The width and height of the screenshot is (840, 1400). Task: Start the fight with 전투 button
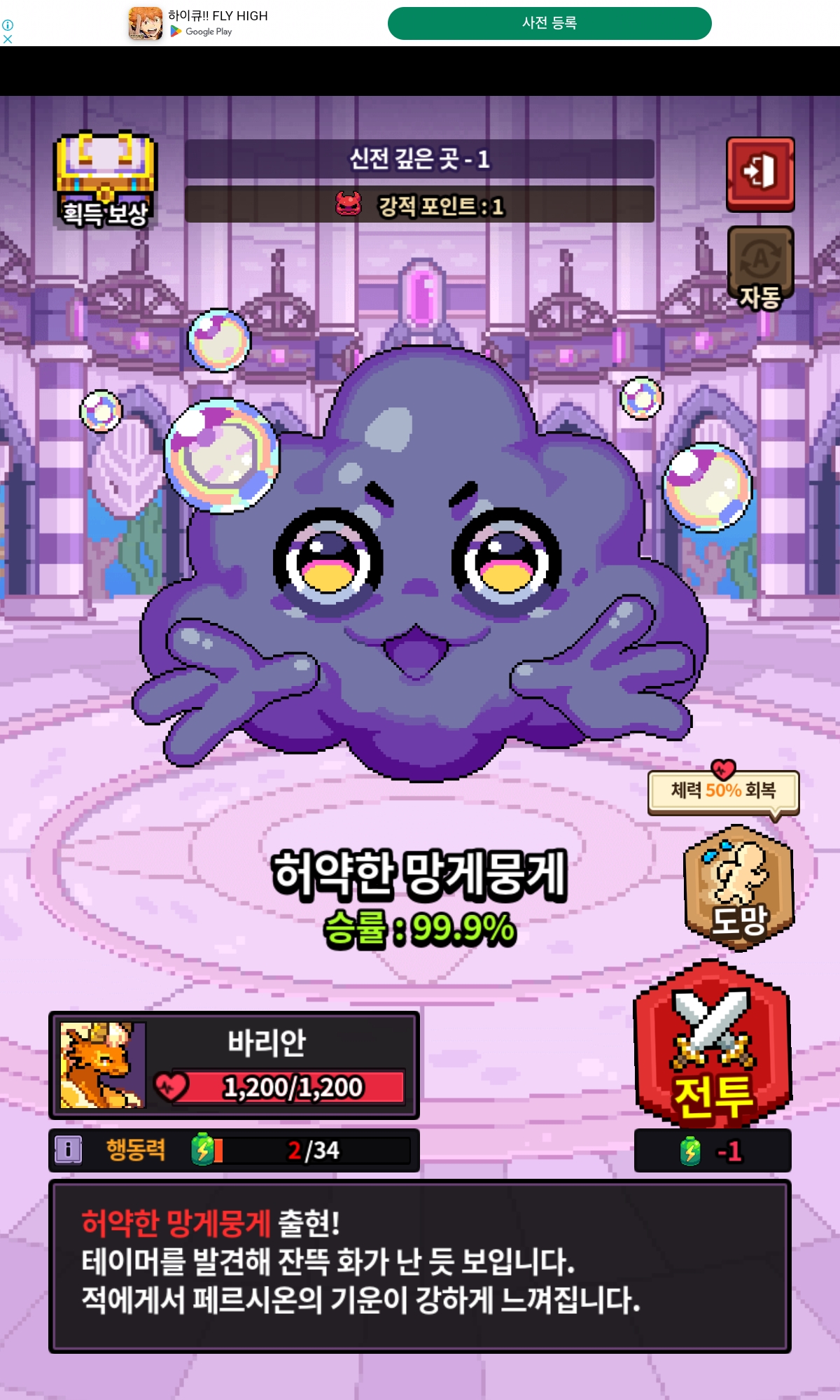(713, 1044)
